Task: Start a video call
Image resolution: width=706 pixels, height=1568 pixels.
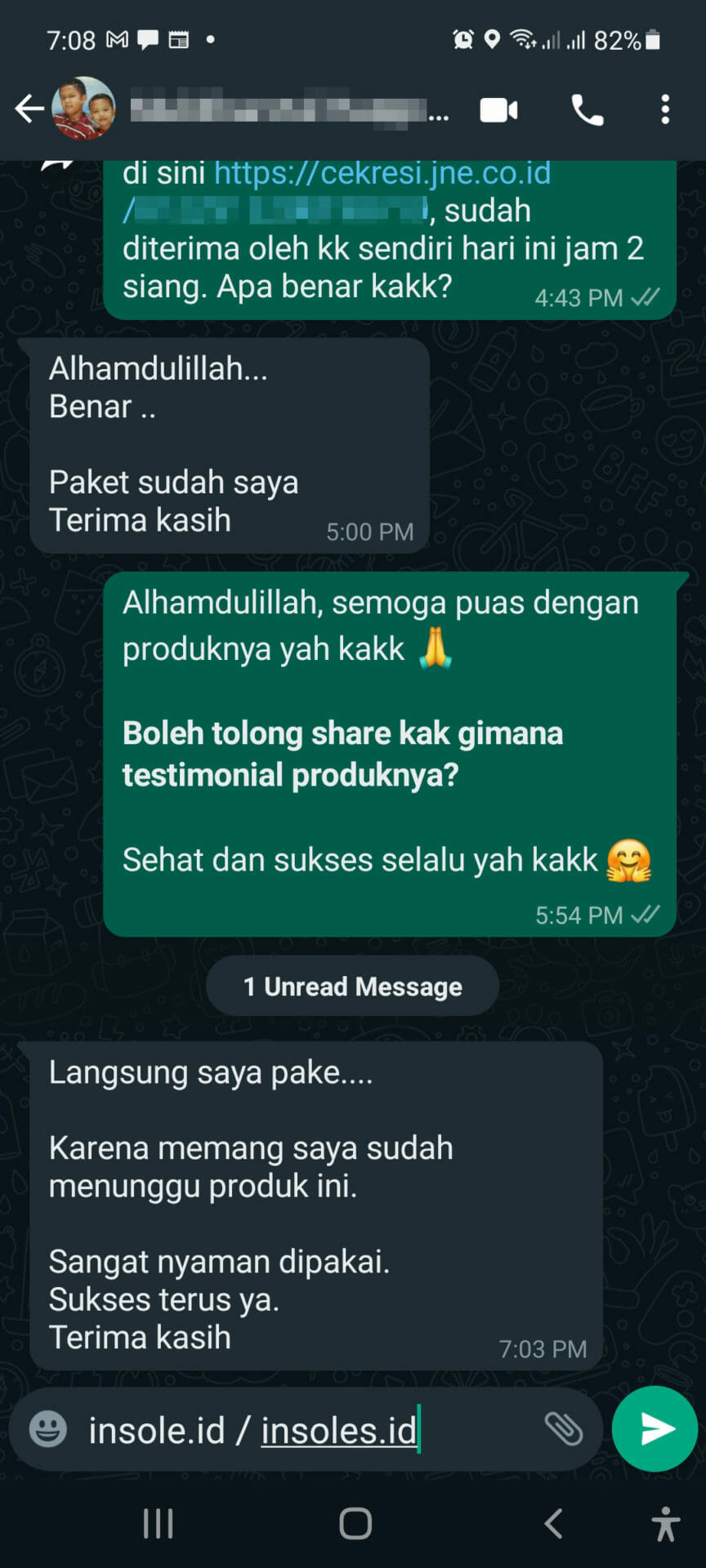Action: [498, 109]
